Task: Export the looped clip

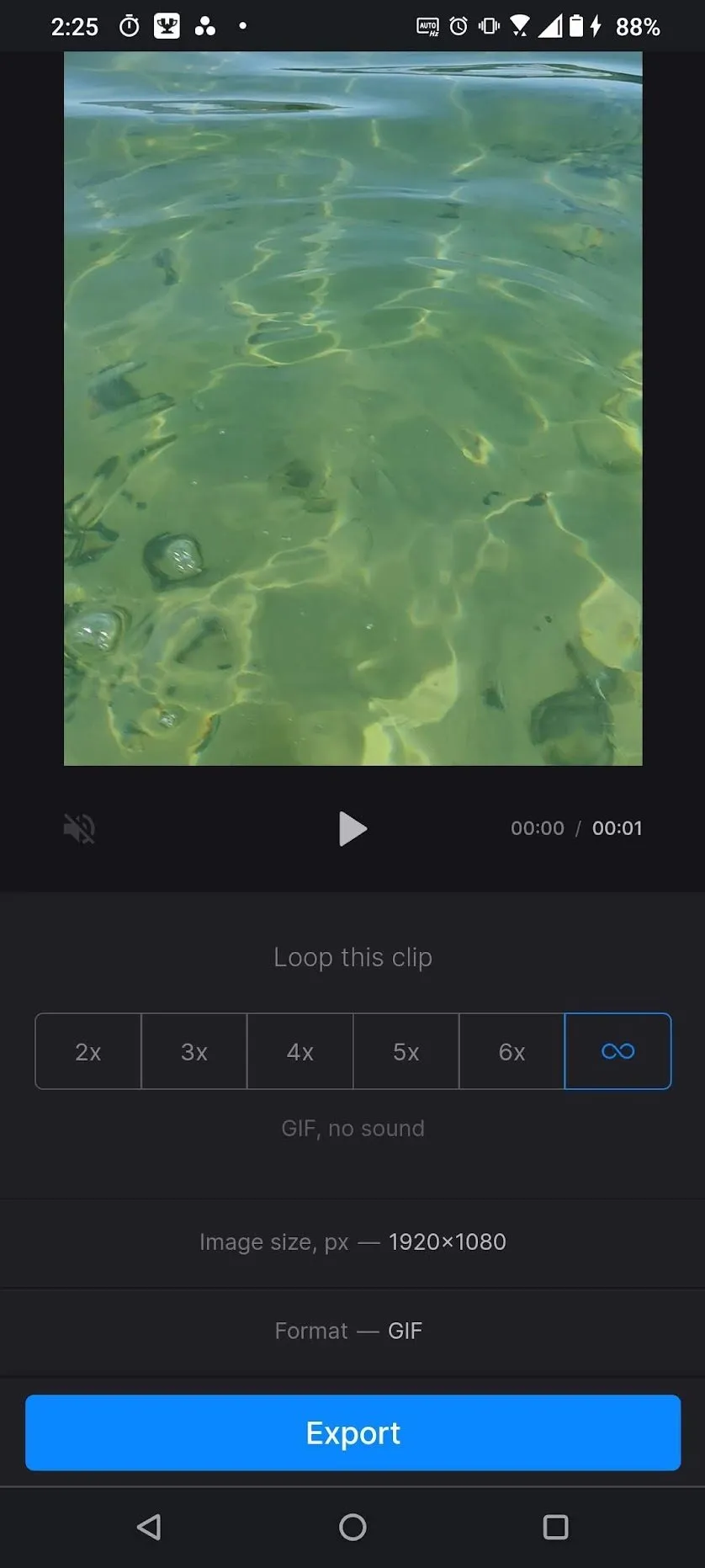Action: pyautogui.click(x=352, y=1432)
